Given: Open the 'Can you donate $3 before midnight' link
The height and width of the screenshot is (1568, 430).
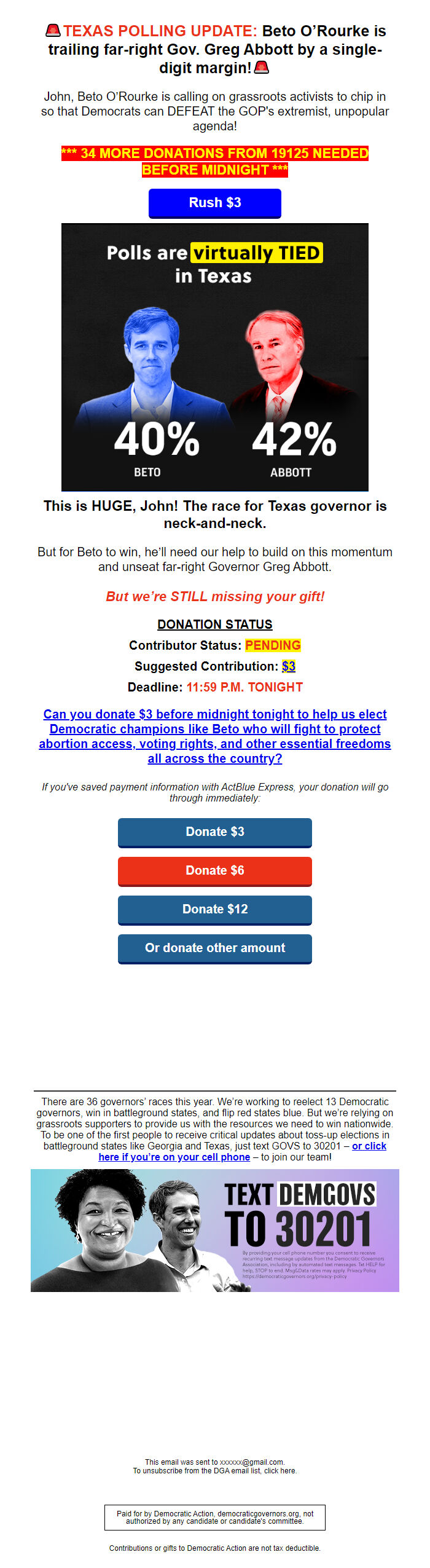Looking at the screenshot, I should (x=214, y=736).
